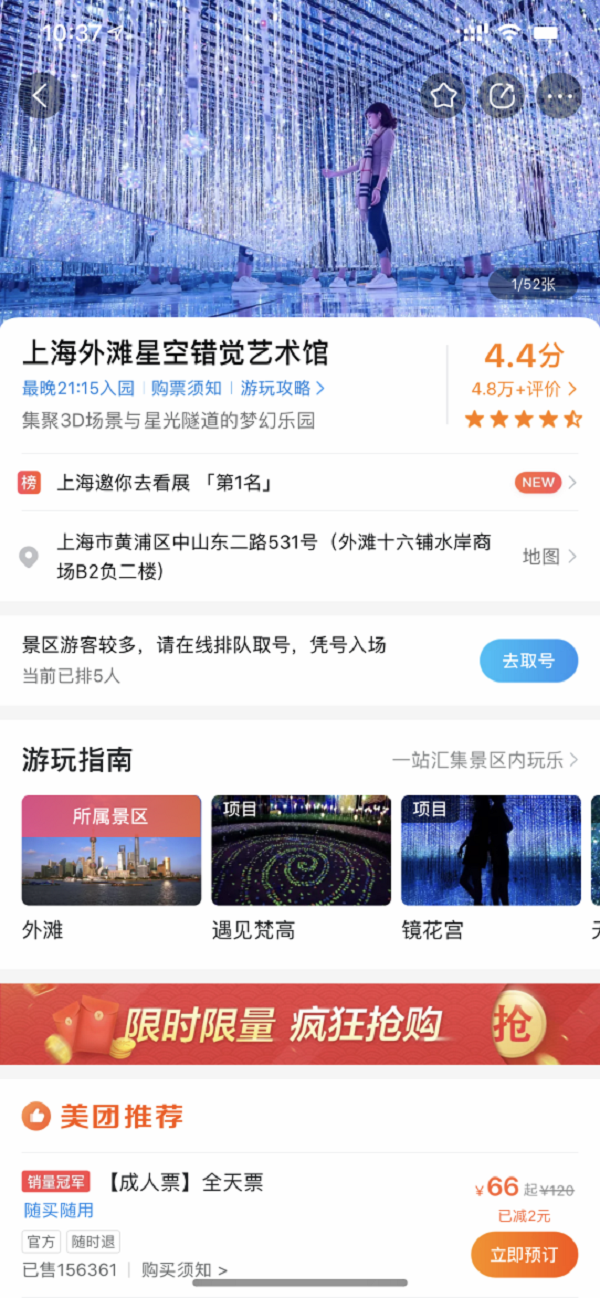Image resolution: width=600 pixels, height=1298 pixels.
Task: Open 购买须知 under the adult ticket
Action: (184, 1270)
